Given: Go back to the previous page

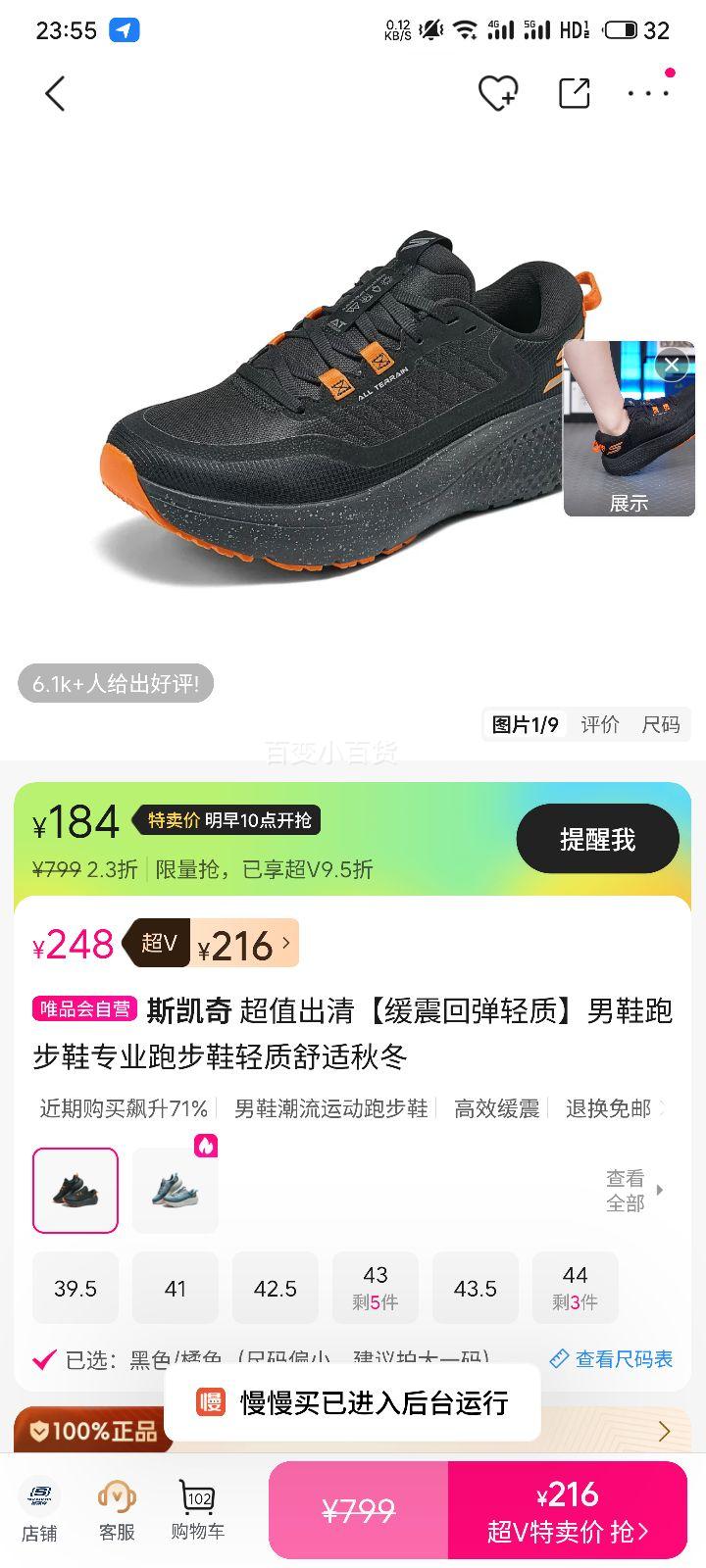Looking at the screenshot, I should pyautogui.click(x=55, y=94).
